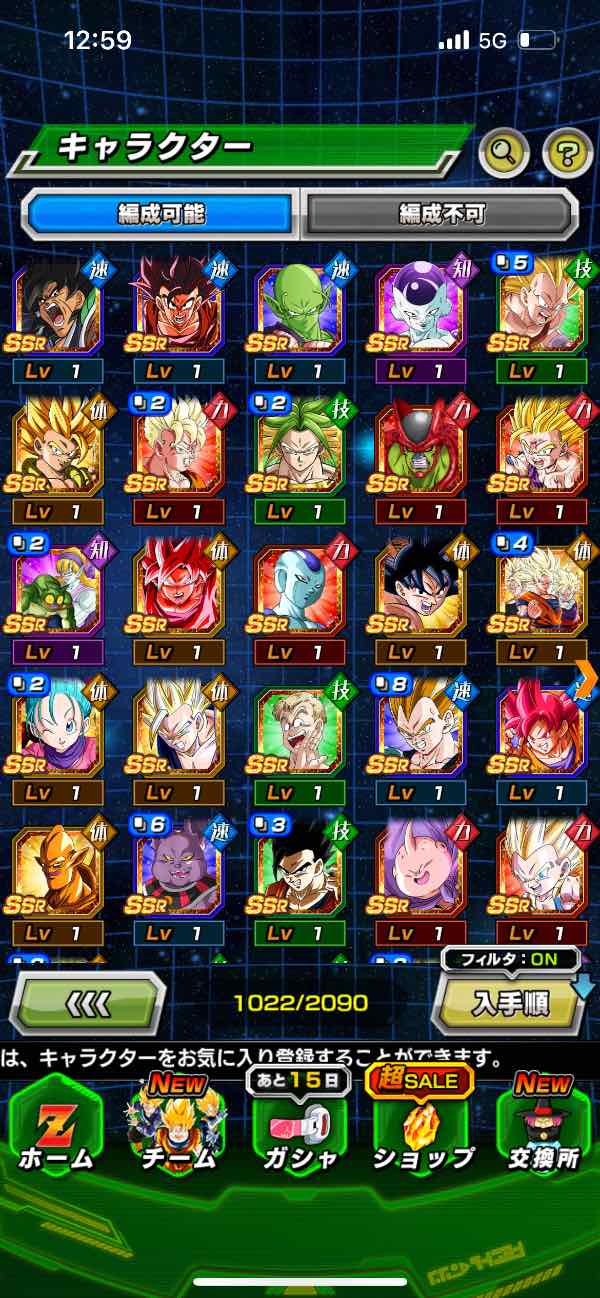Select the green Broly card with 技 type
Screen dimensions: 600x1298
click(x=299, y=447)
